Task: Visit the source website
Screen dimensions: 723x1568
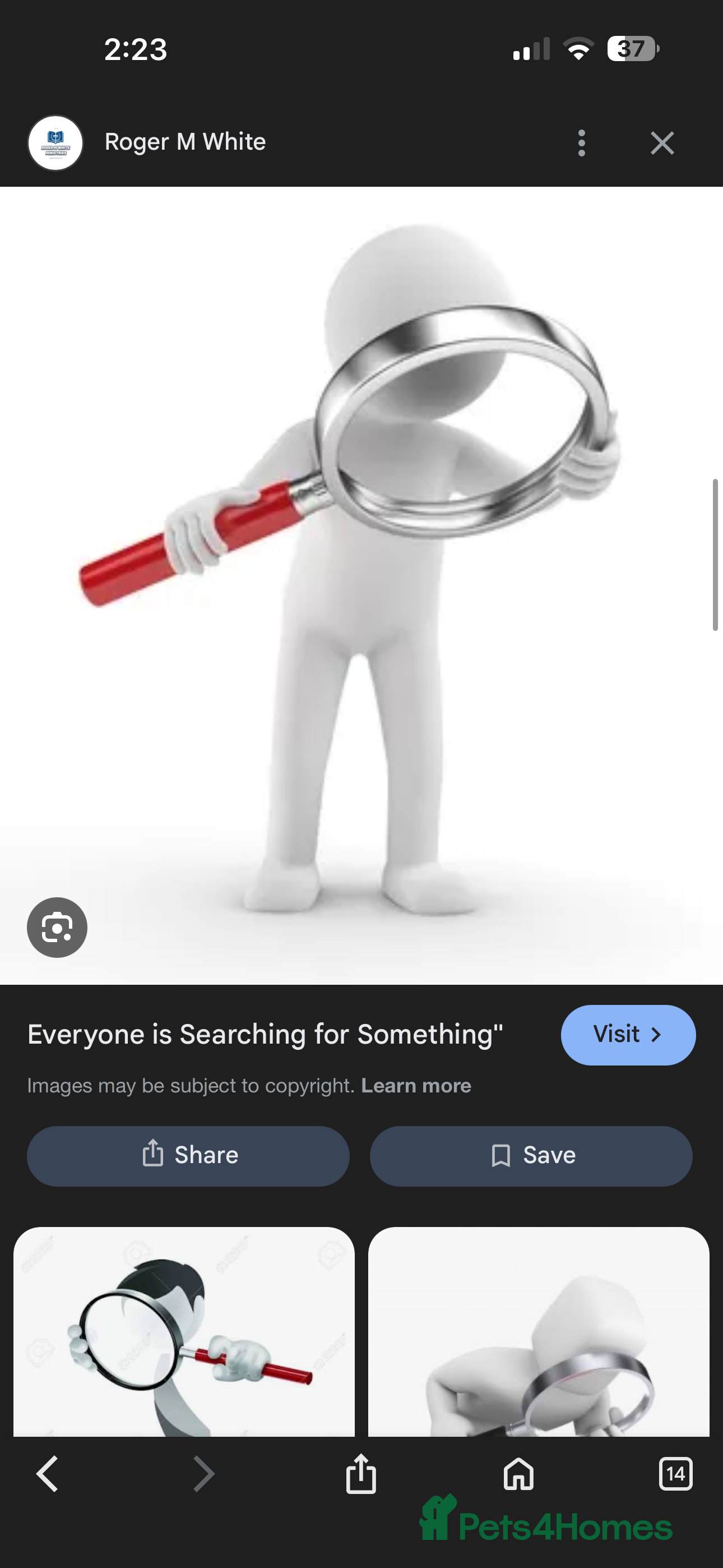Action: pos(628,1035)
